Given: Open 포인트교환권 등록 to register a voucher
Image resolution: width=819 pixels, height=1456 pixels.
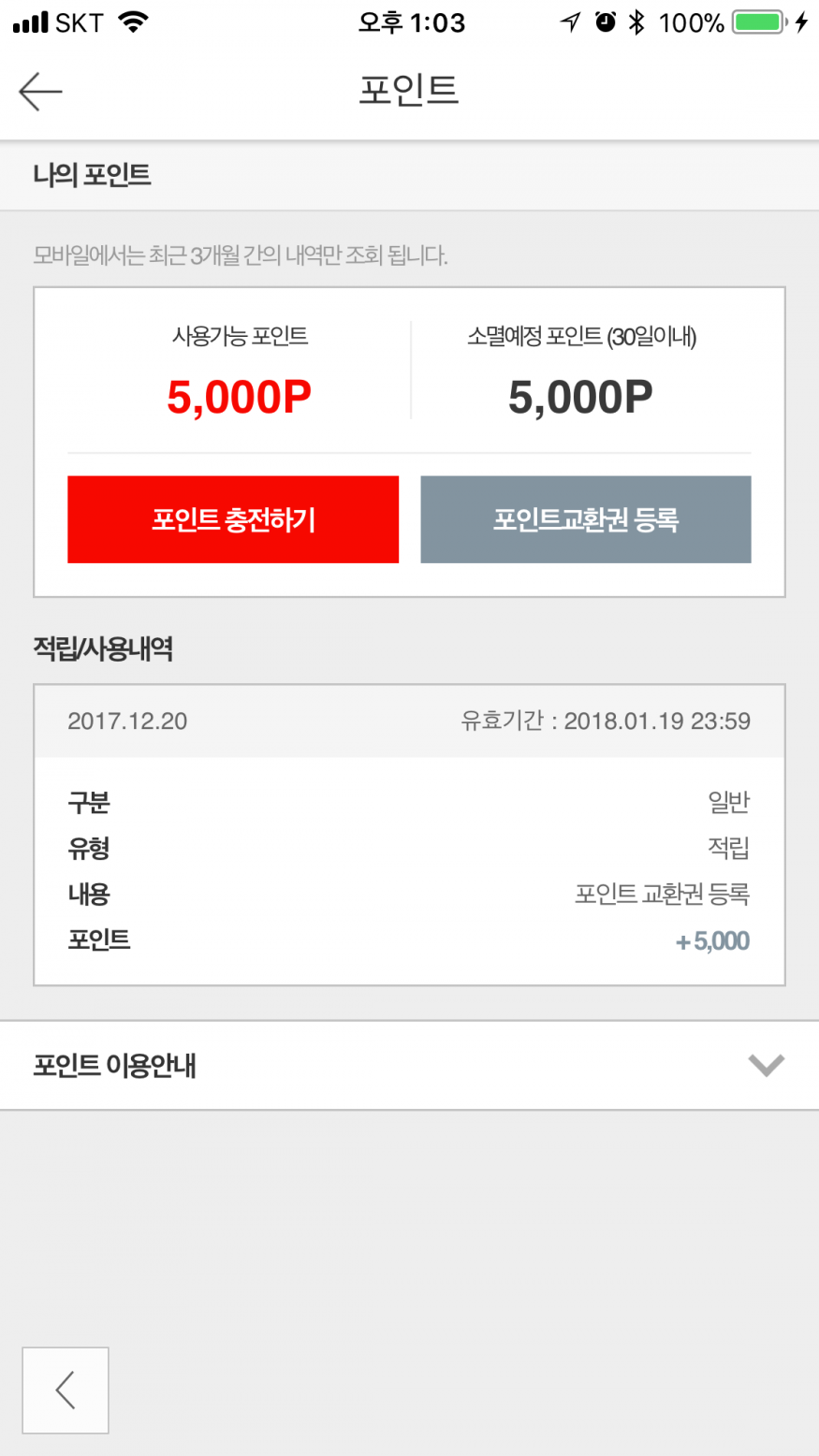Looking at the screenshot, I should (x=585, y=519).
